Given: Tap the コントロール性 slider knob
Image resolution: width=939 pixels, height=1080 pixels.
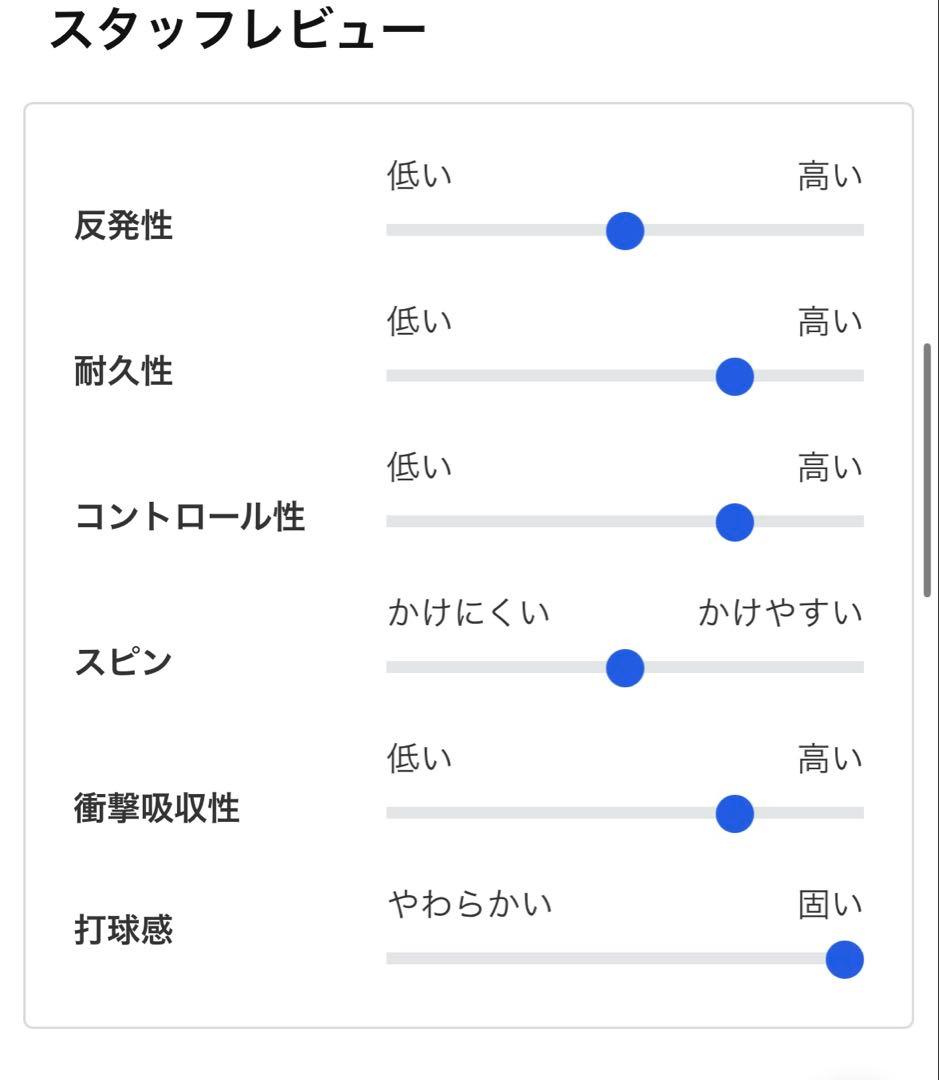Looking at the screenshot, I should 735,522.
